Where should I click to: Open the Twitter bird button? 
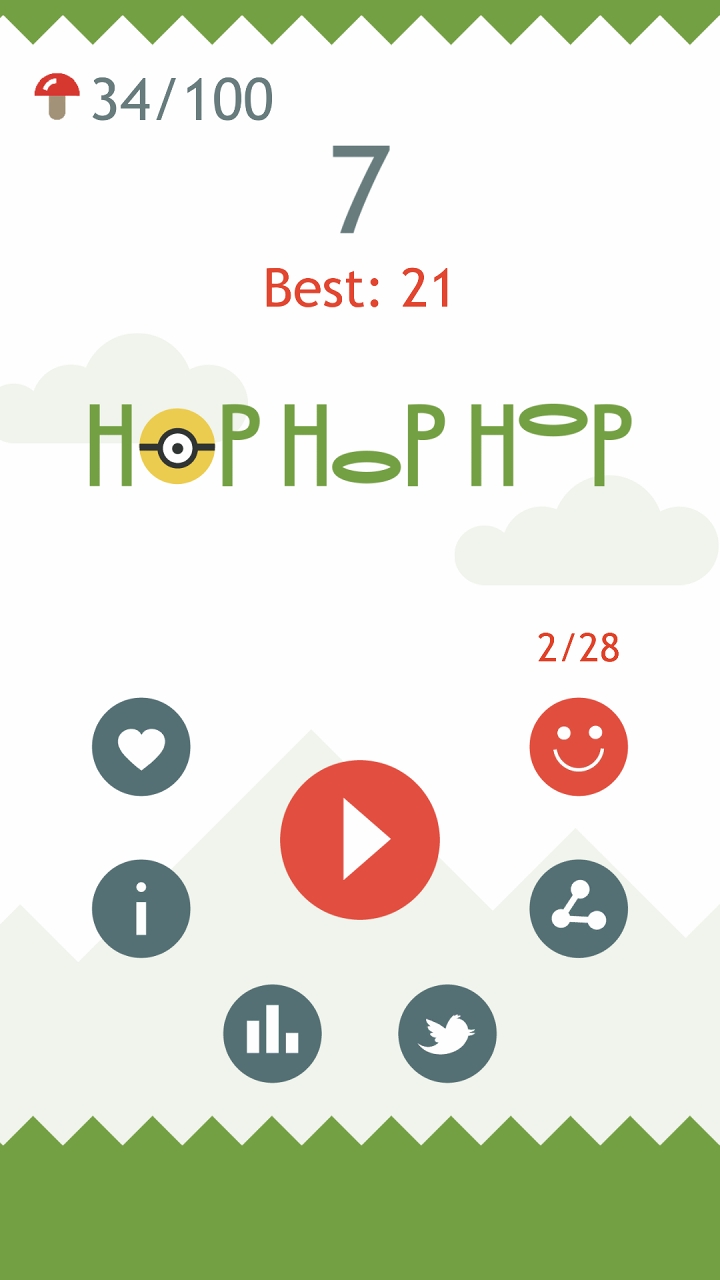447,1034
